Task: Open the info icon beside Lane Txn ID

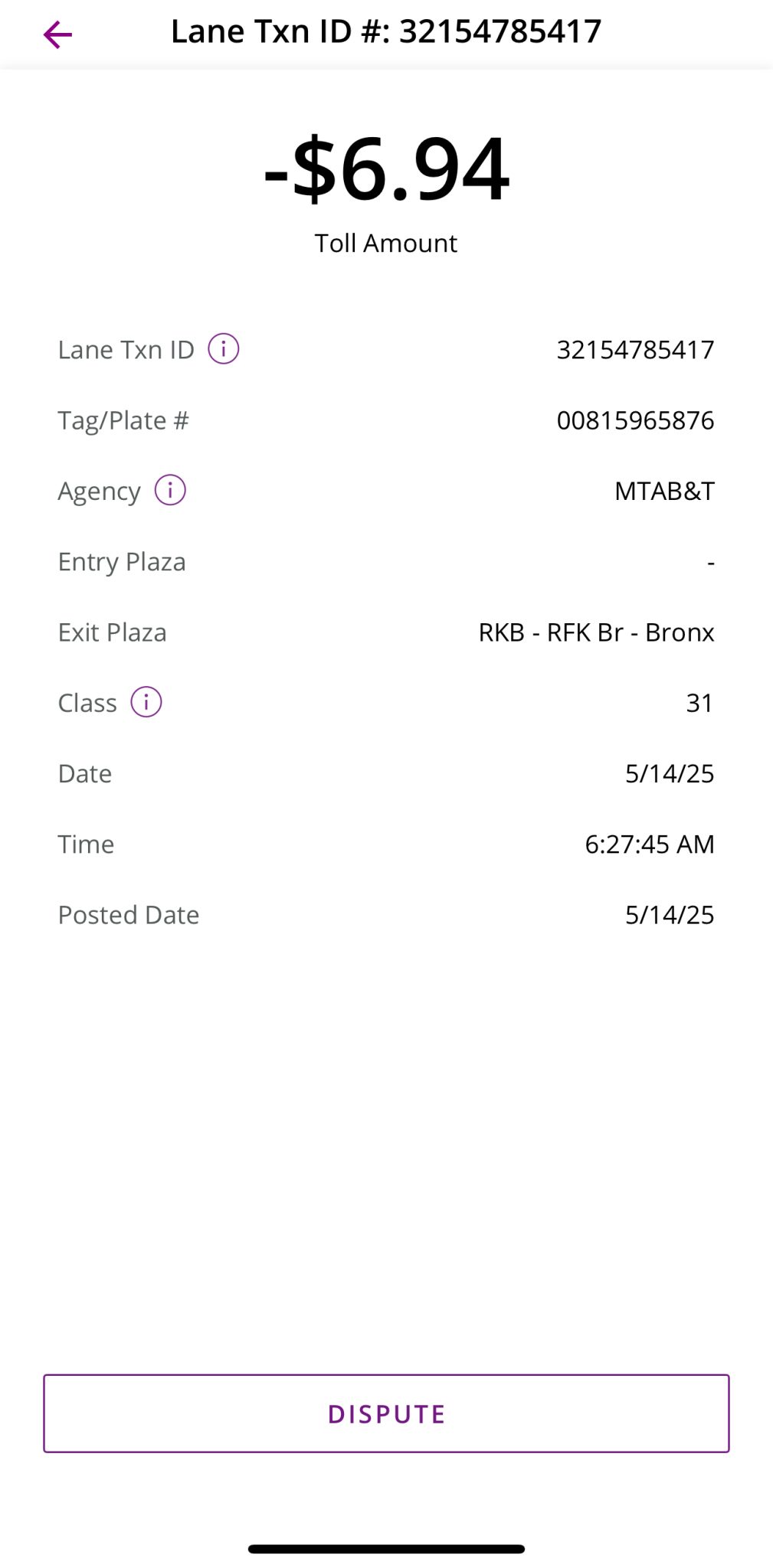Action: (x=224, y=349)
